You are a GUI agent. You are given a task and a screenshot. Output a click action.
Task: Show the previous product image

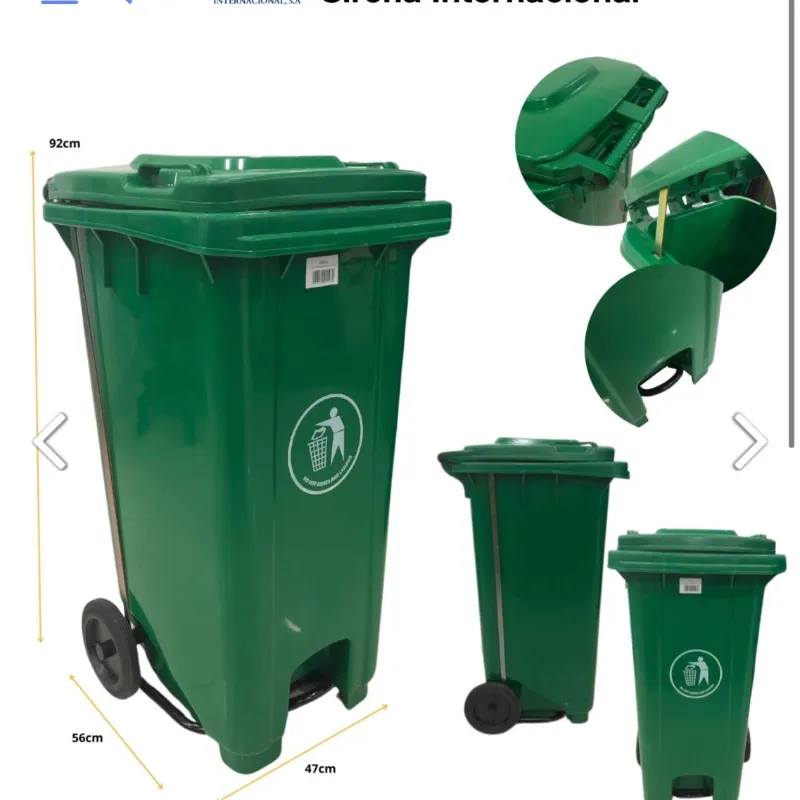[x=50, y=441]
